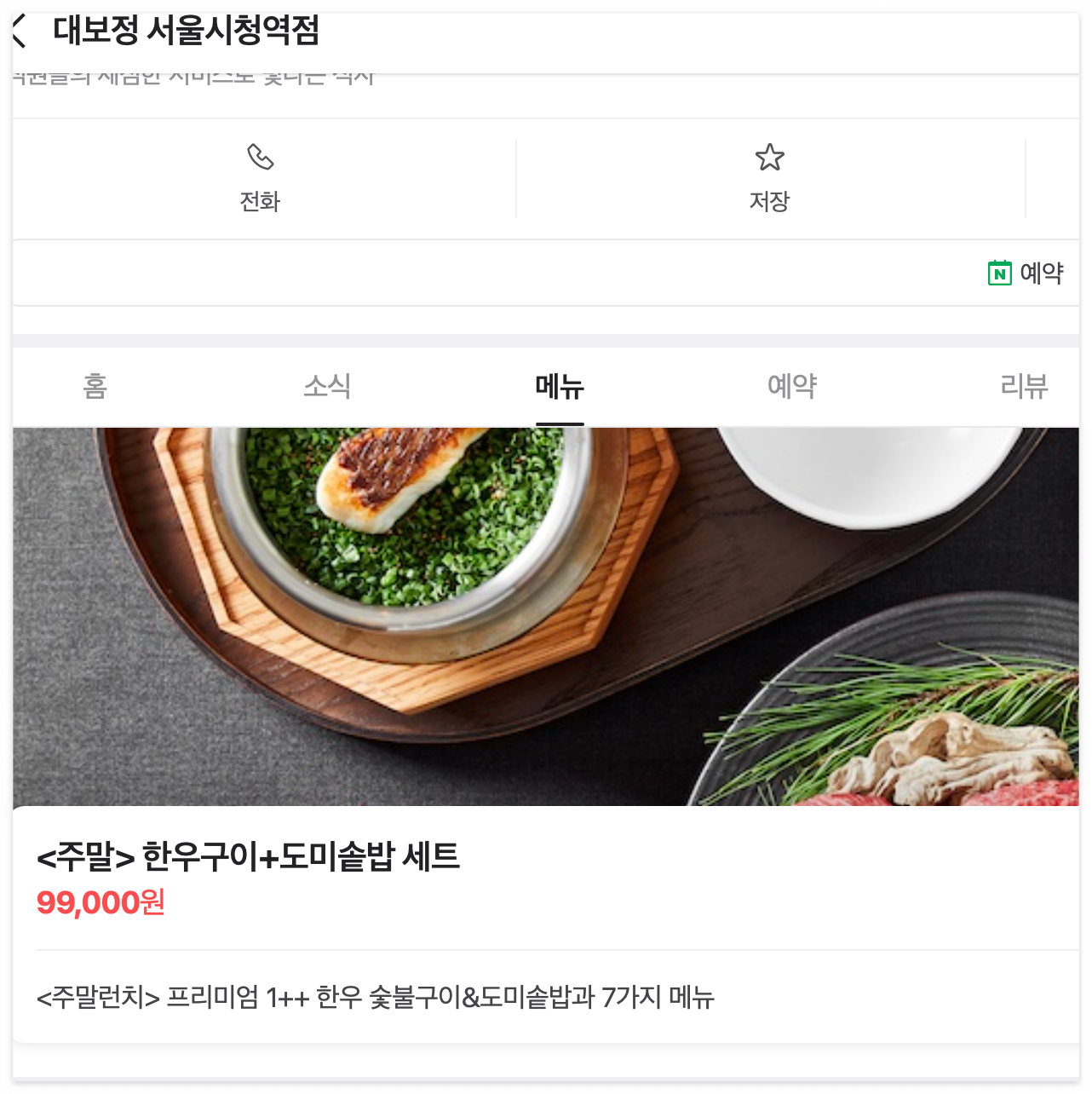
Task: Click the restaurant name 대보정 서울시청역점
Action: click(185, 32)
